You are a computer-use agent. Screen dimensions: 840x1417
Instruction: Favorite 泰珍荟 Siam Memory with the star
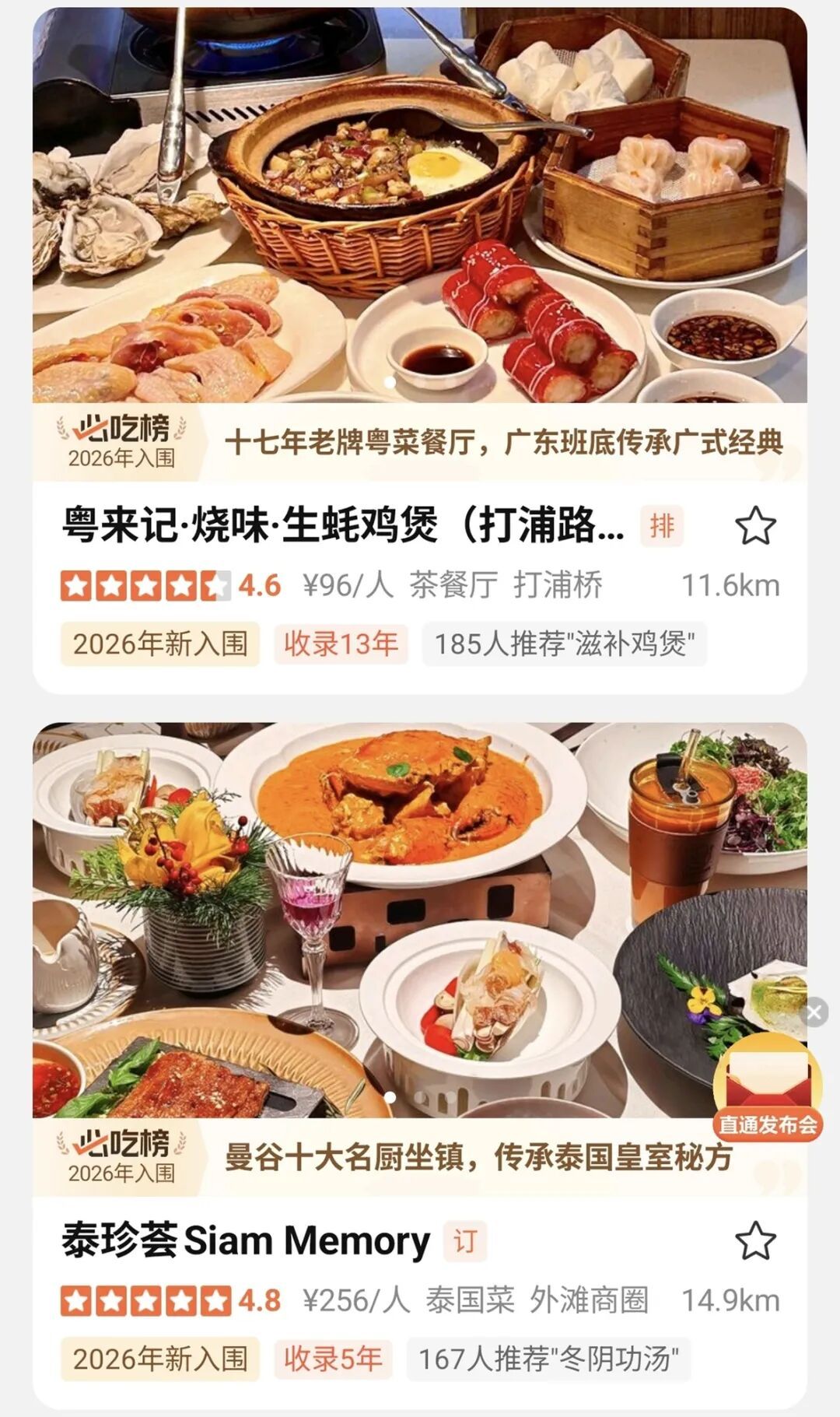pos(755,1240)
